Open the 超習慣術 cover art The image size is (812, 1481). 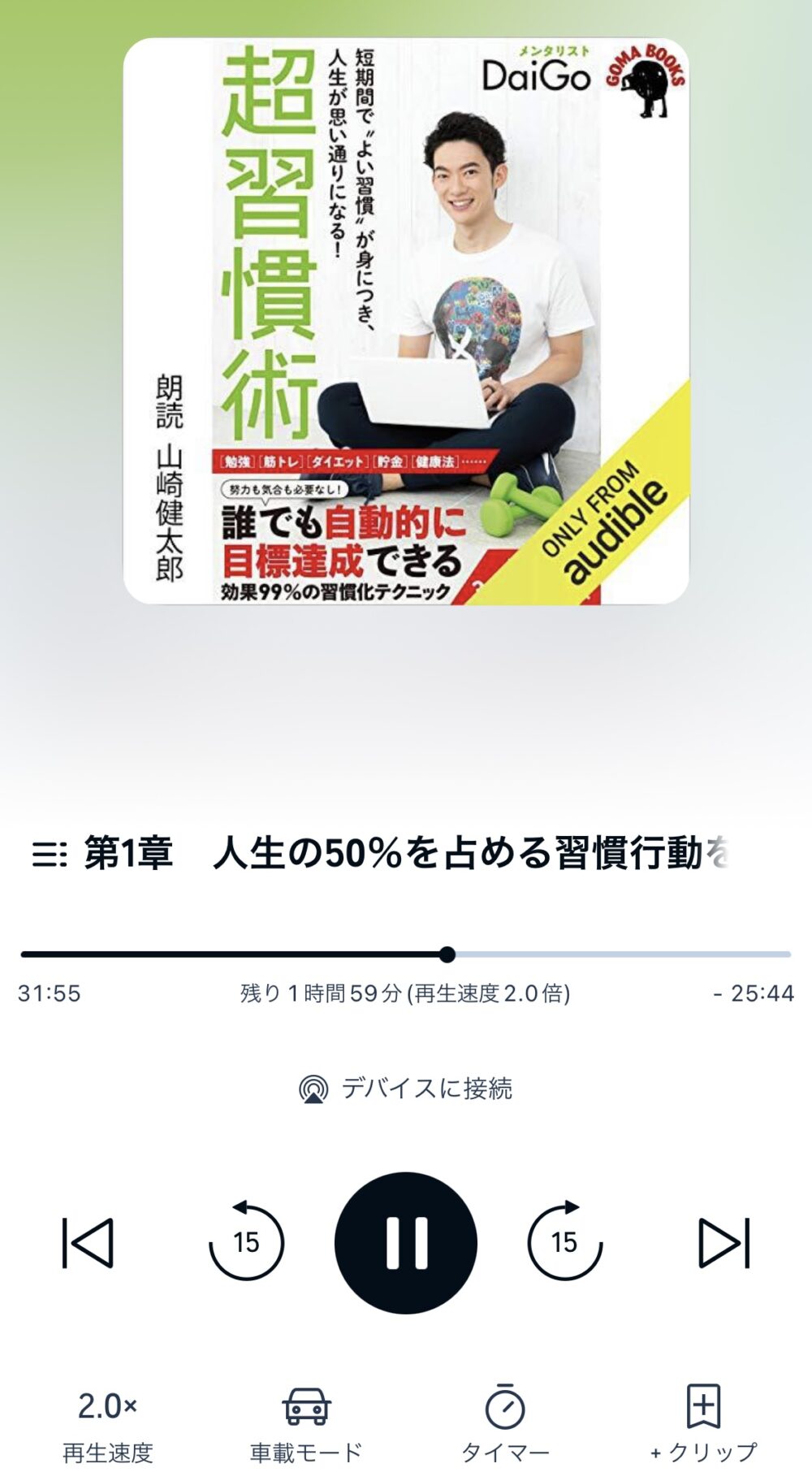(405, 321)
